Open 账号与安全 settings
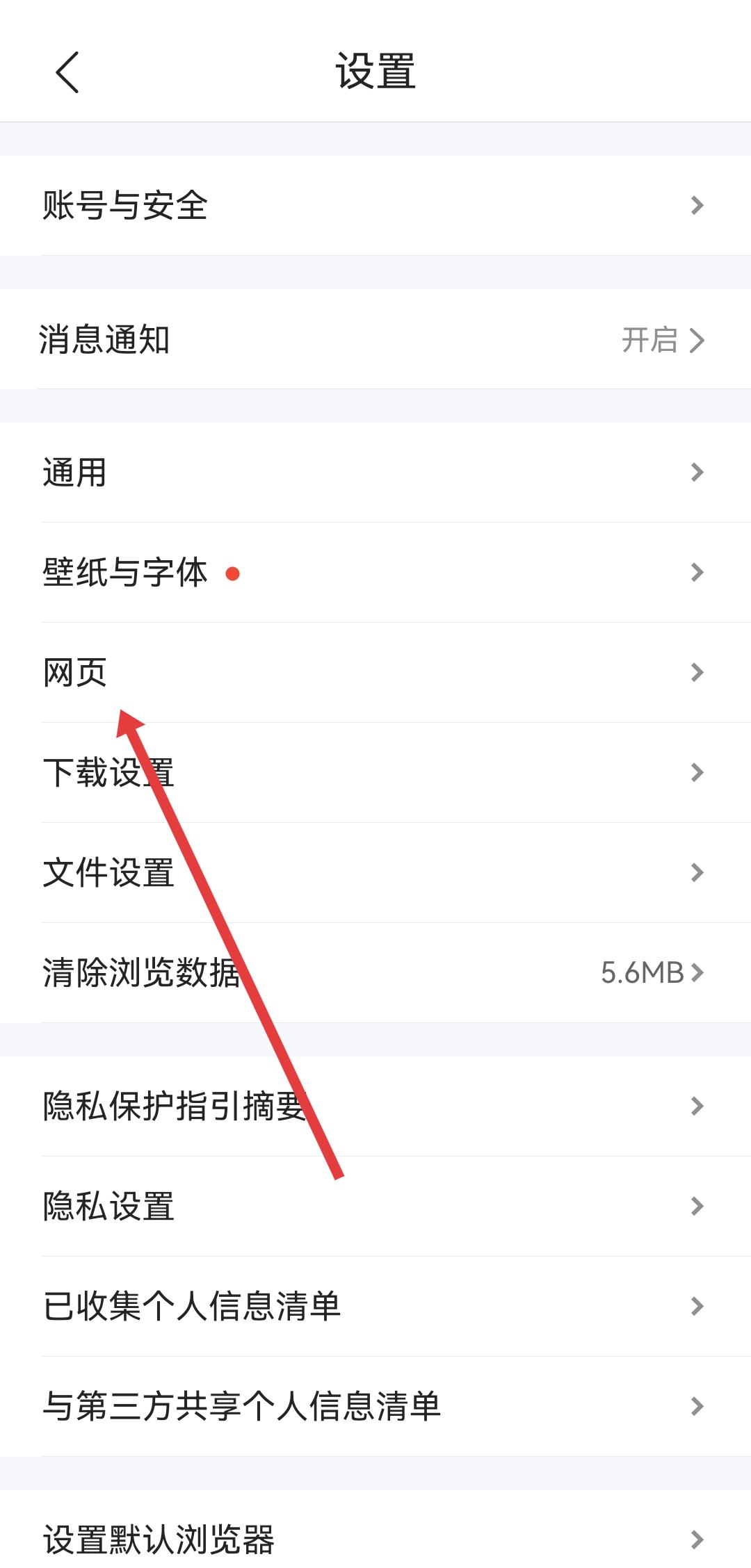This screenshot has height=1568, width=751. coord(375,205)
